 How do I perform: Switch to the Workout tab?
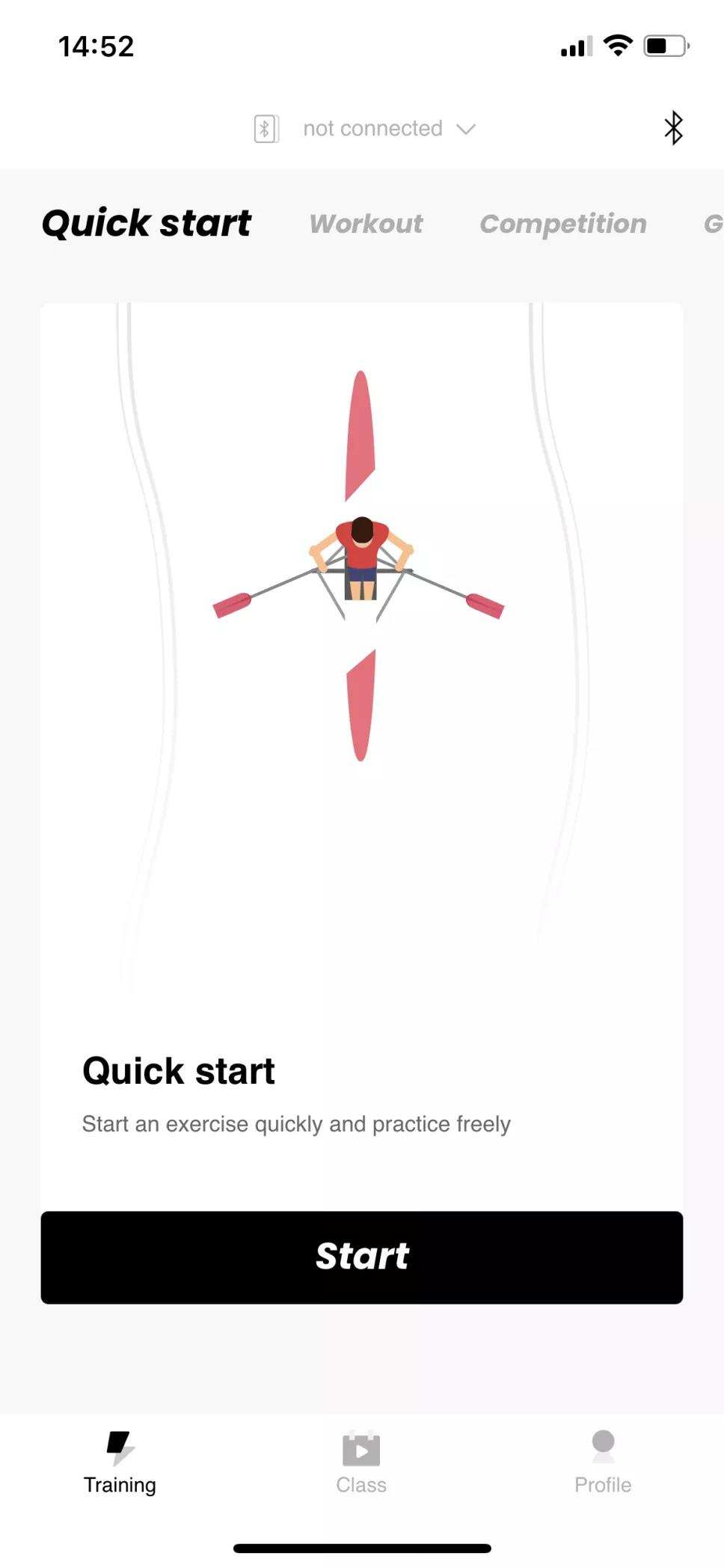(366, 224)
